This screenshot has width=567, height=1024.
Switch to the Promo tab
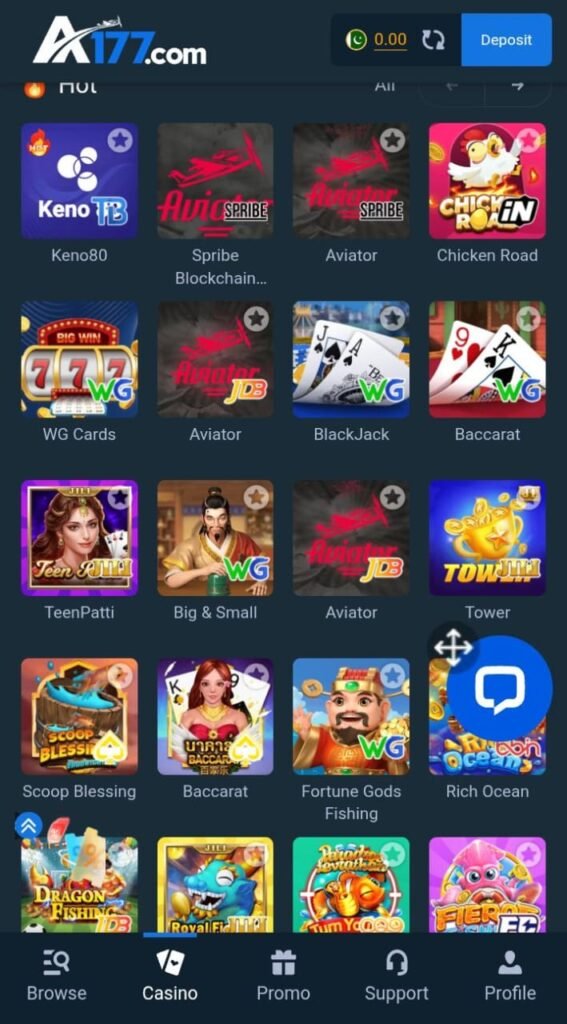pyautogui.click(x=283, y=976)
